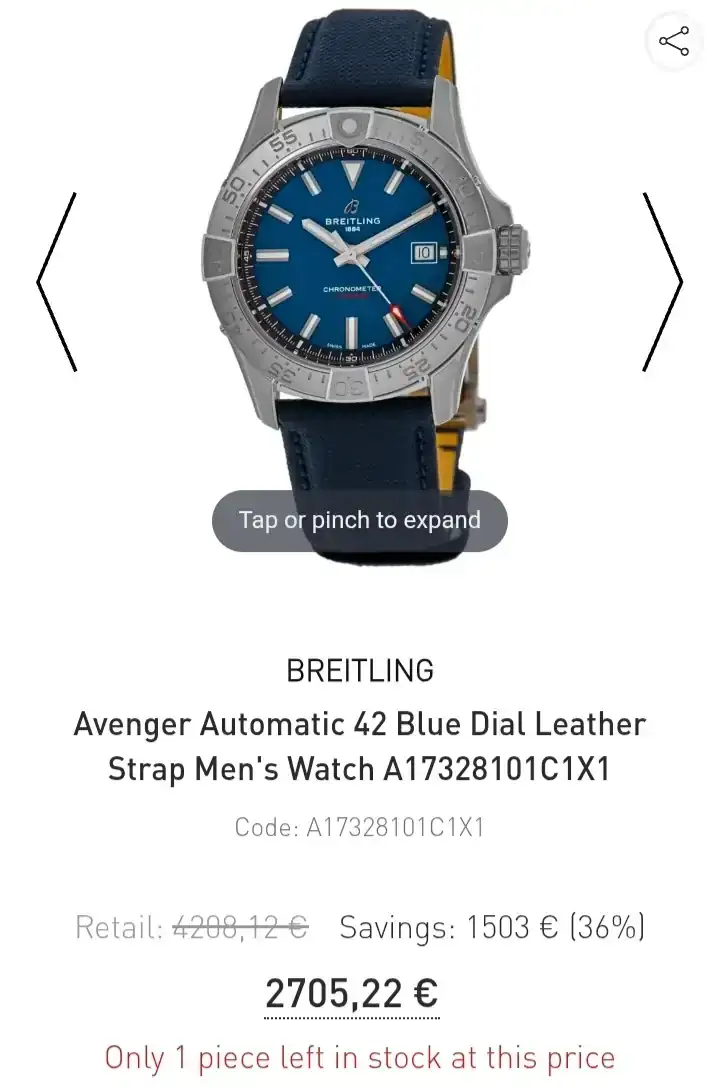Share this Breitling watch listing
Image resolution: width=720 pixels, height=1089 pixels.
tap(673, 42)
